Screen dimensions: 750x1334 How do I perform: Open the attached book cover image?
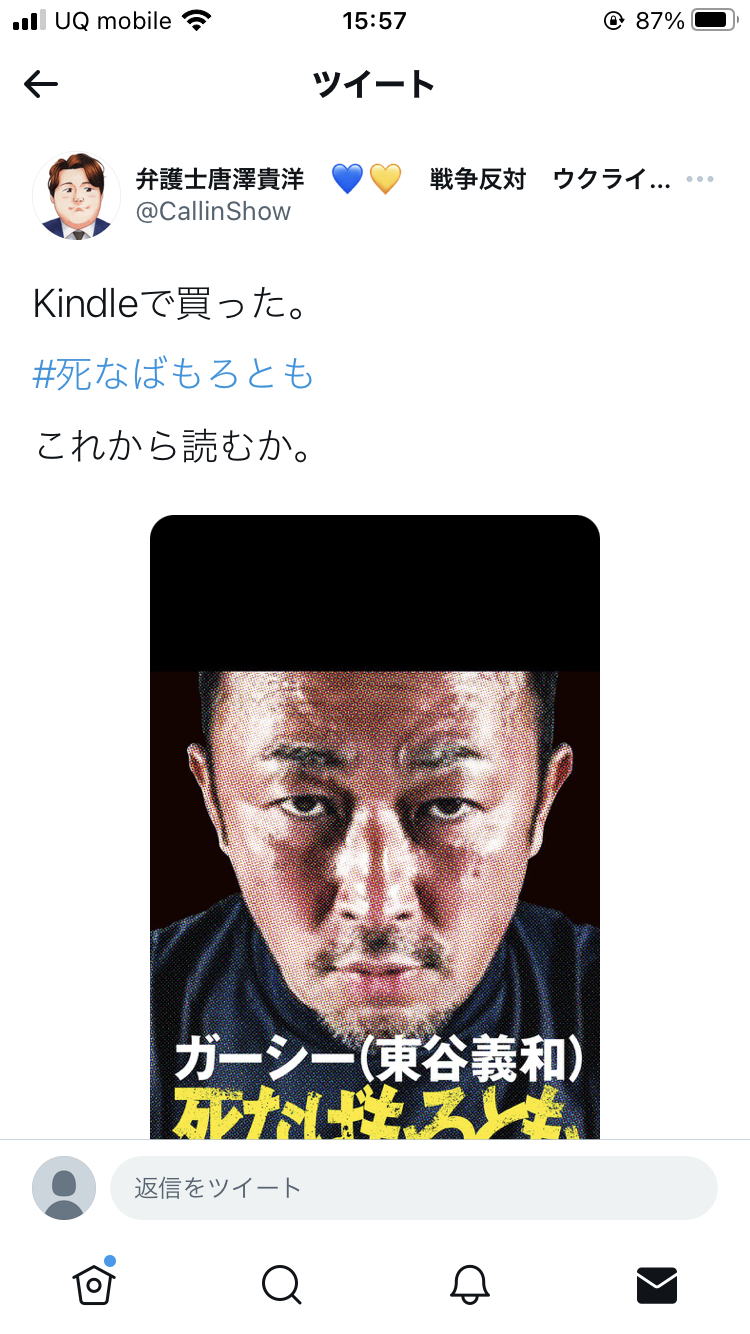375,827
